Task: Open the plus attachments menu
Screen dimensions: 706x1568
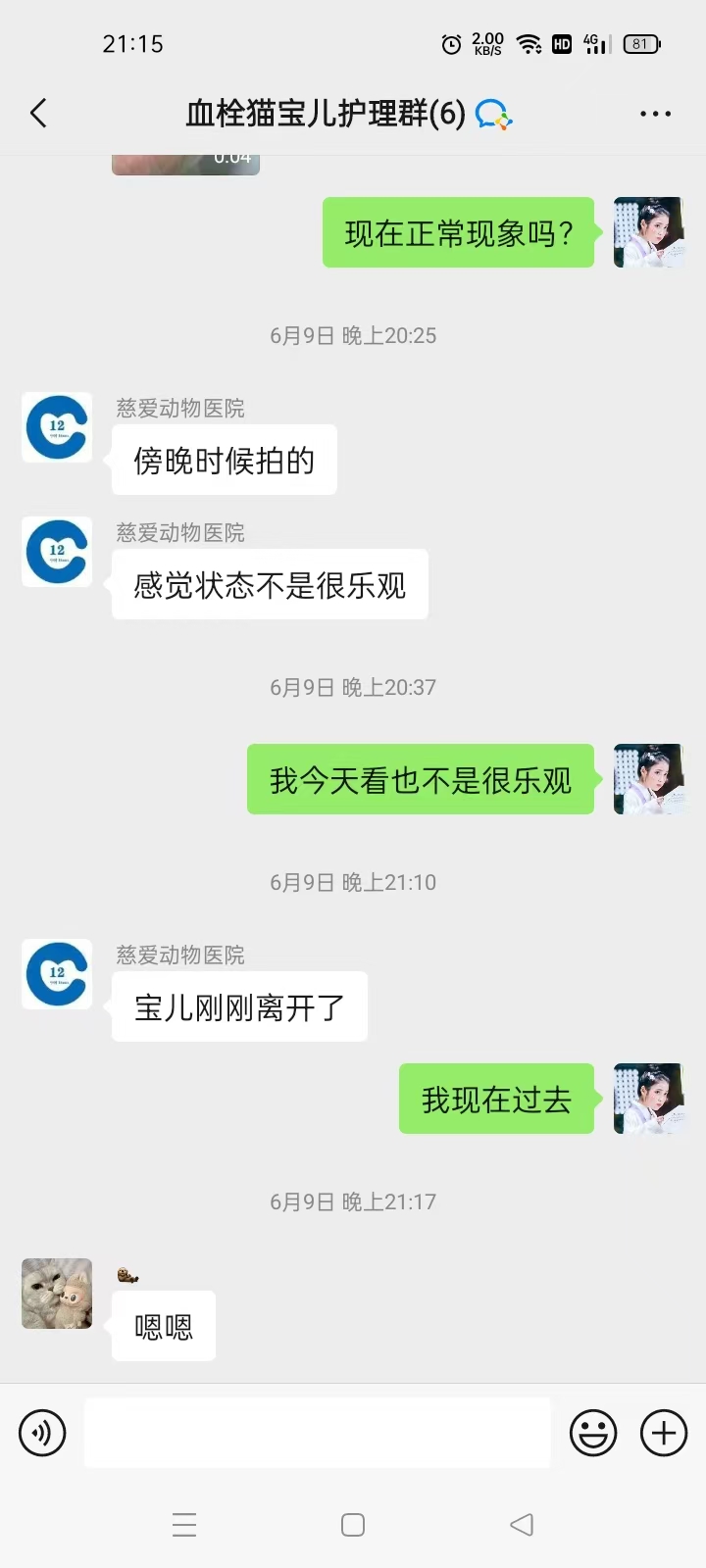Action: (x=664, y=1433)
